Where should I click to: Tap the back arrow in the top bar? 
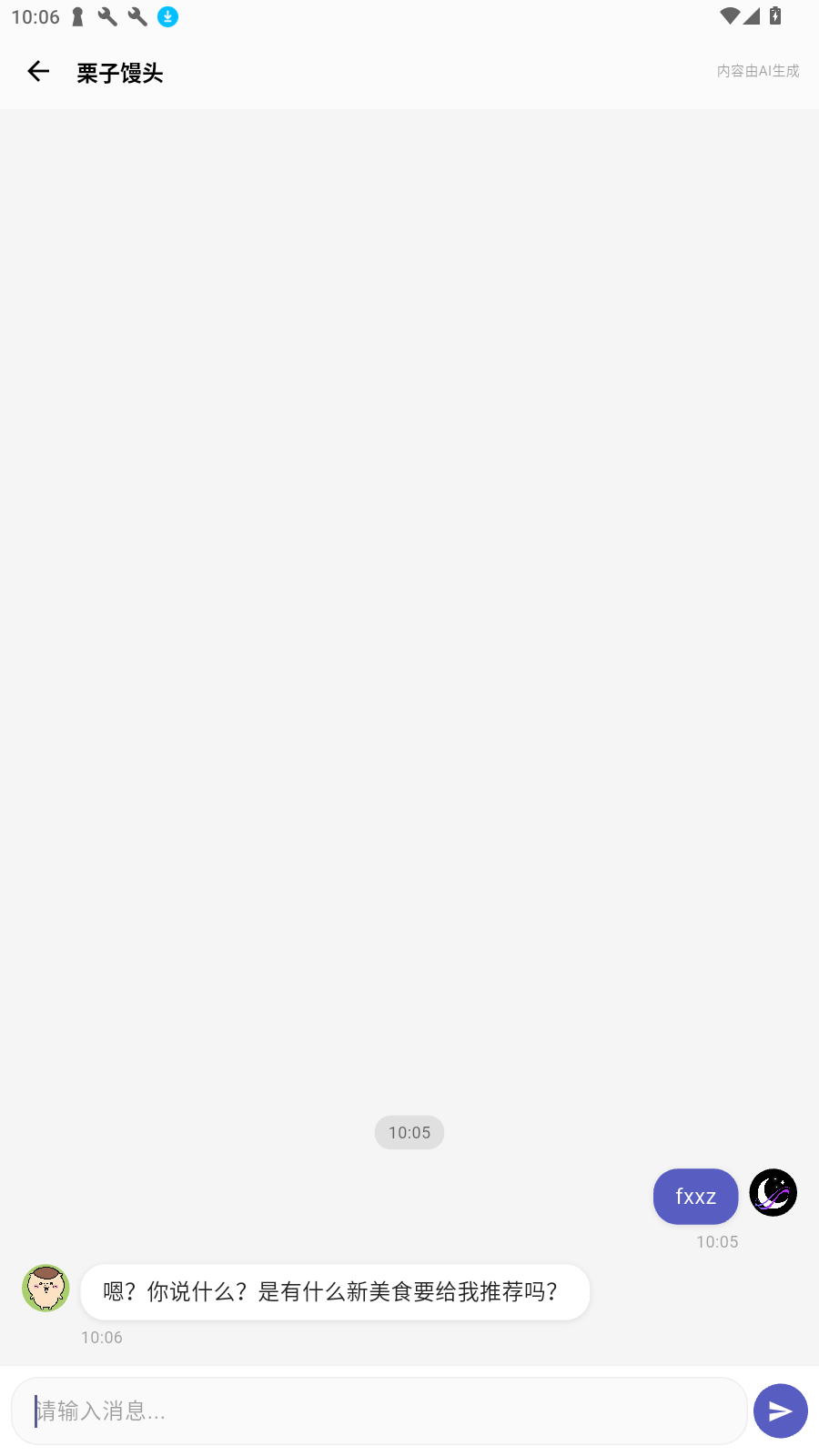37,71
